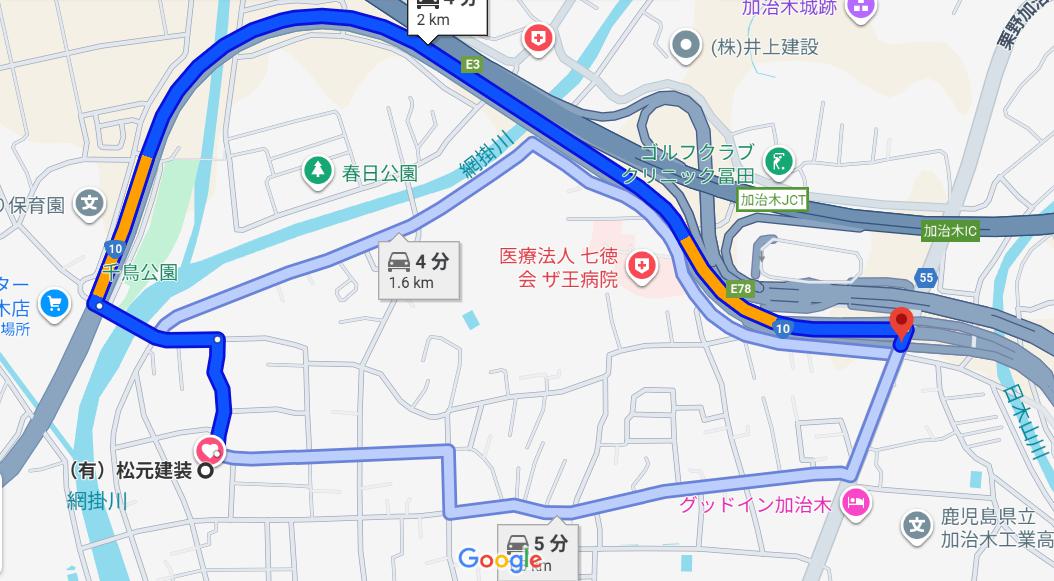1054x581 pixels.
Task: Open the 保育園 school marker
Action: click(91, 203)
